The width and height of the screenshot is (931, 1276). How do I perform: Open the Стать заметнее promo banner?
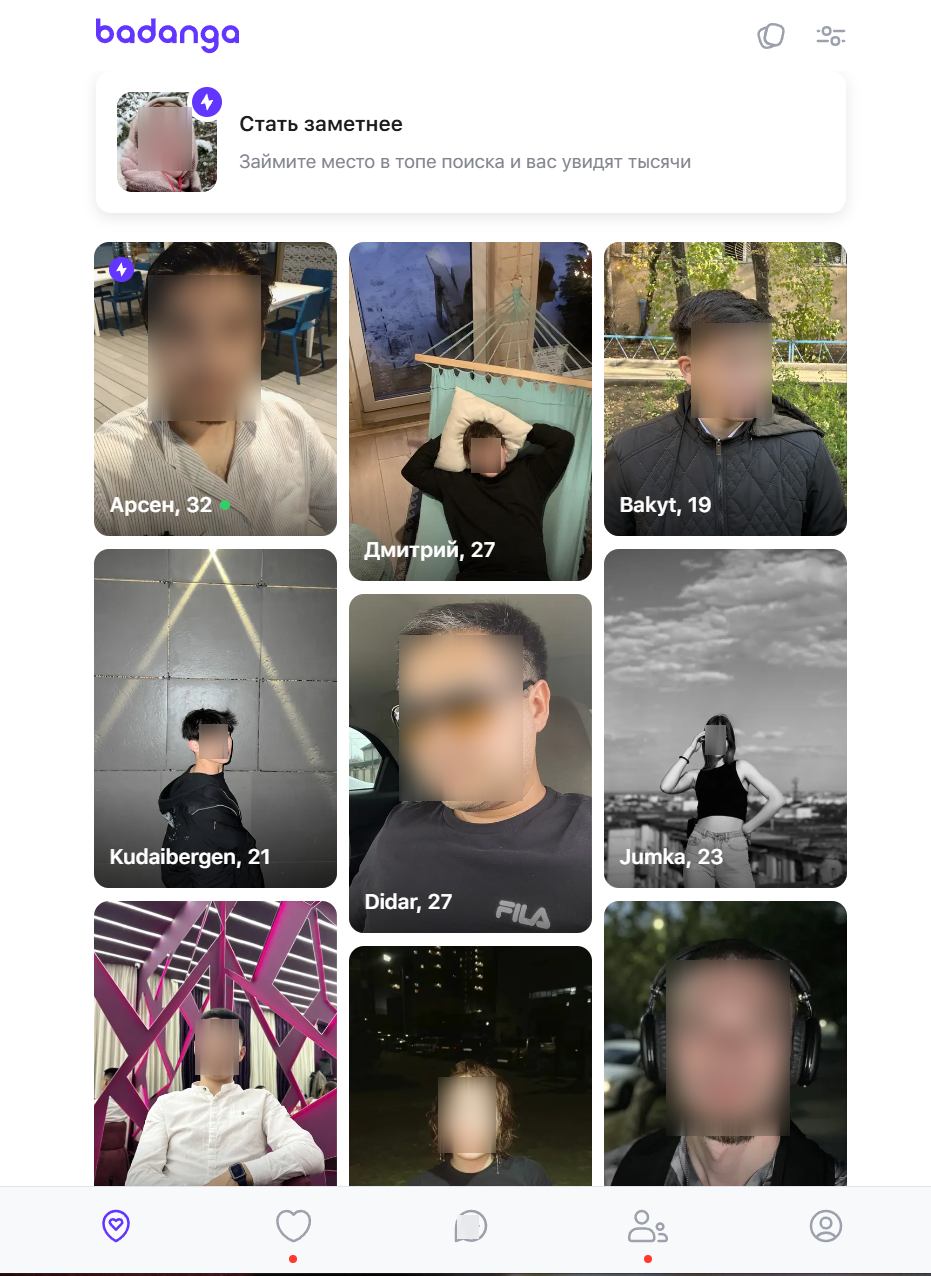coord(470,142)
